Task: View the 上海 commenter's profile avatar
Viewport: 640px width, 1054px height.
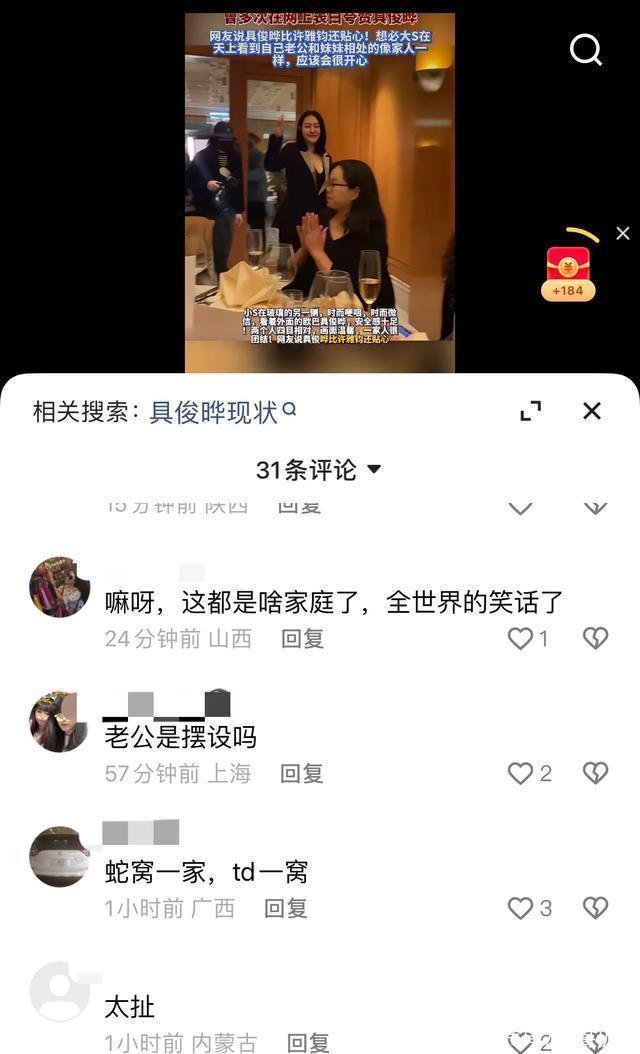Action: coord(59,721)
